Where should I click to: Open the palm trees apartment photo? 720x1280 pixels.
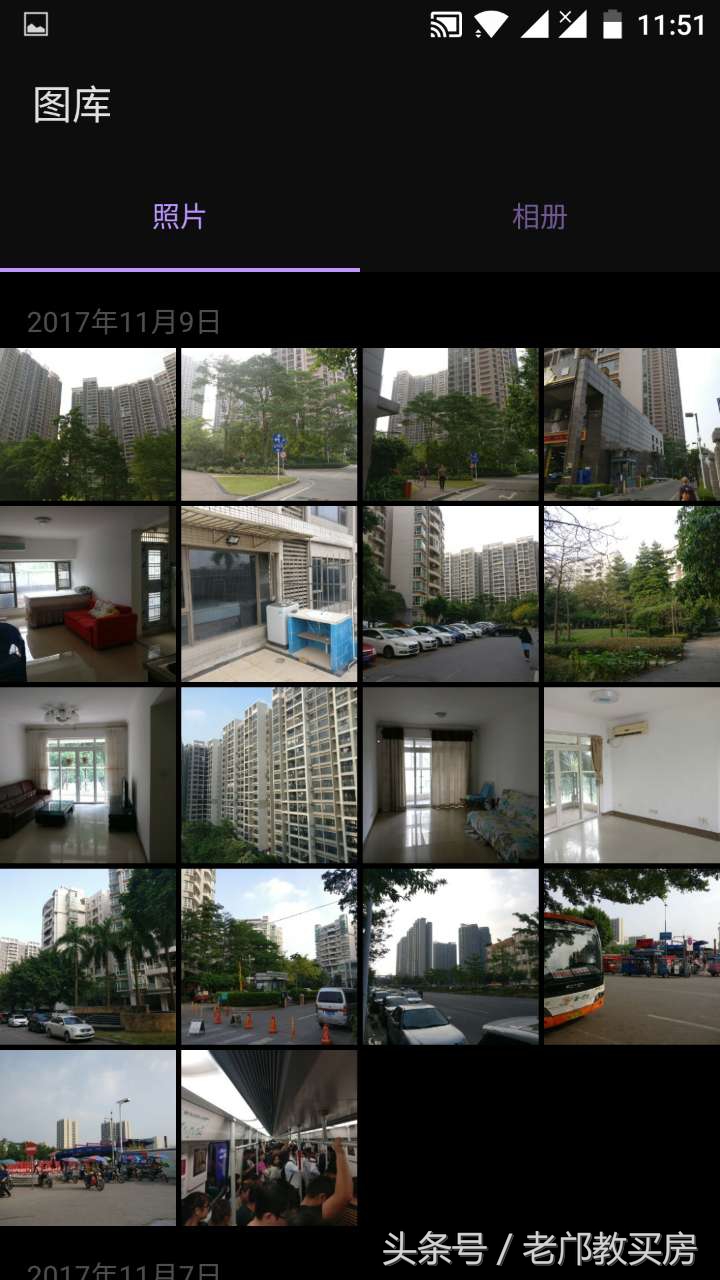pyautogui.click(x=88, y=957)
